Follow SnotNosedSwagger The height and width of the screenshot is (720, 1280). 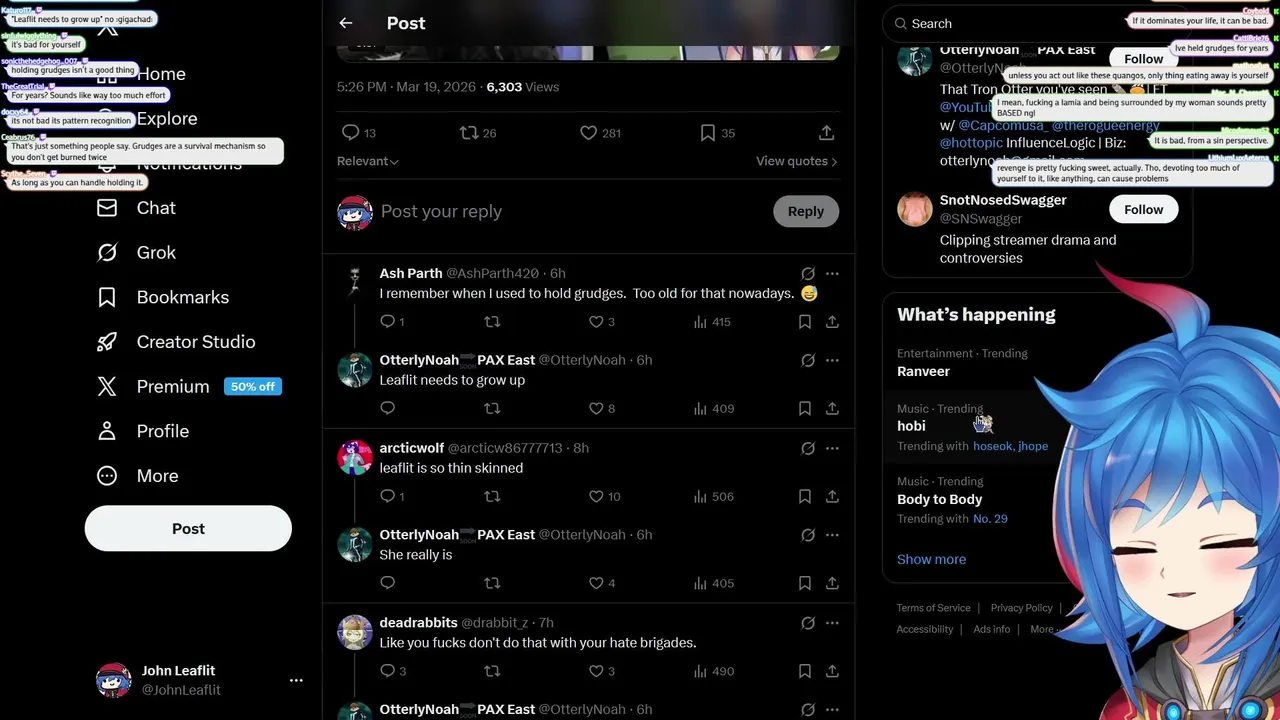1143,210
